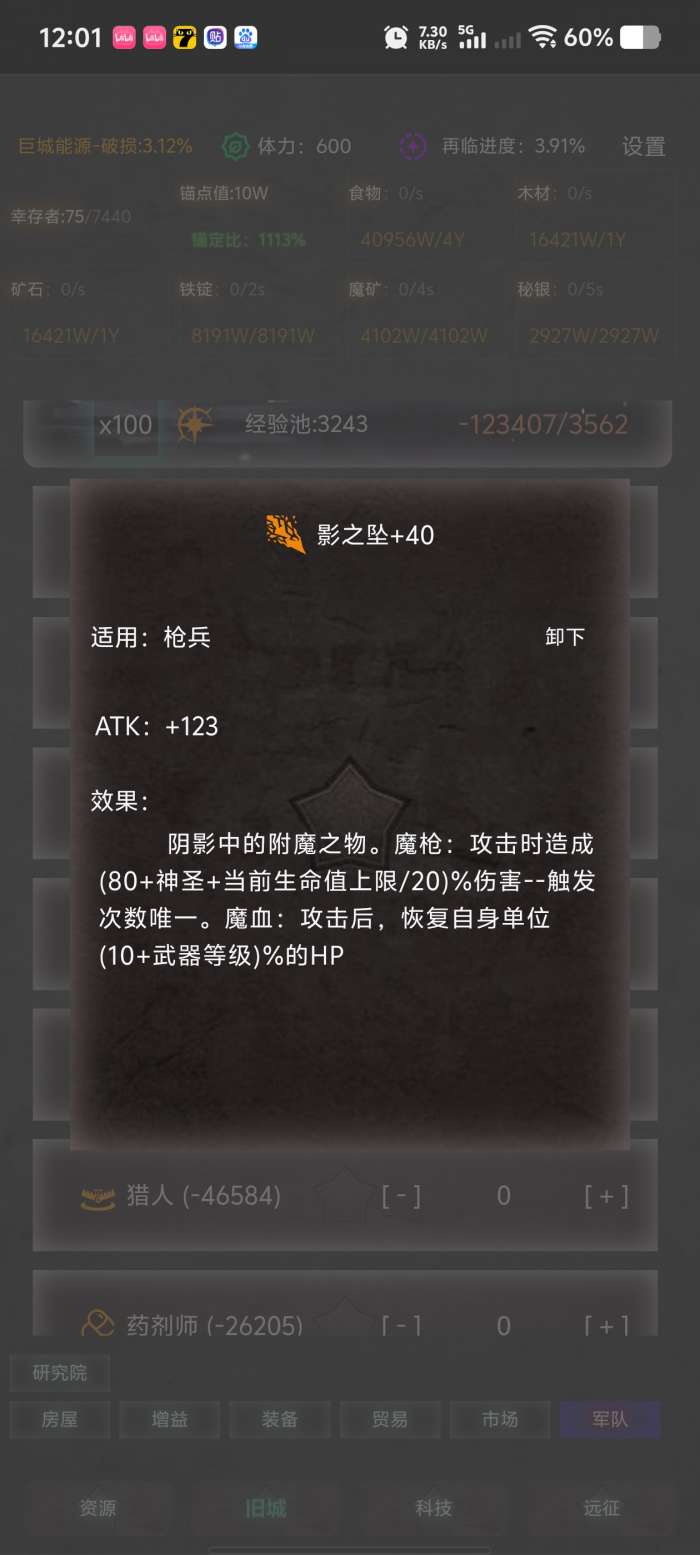The height and width of the screenshot is (1555, 700).
Task: Open 科技 in bottom navigation
Action: click(x=434, y=1508)
